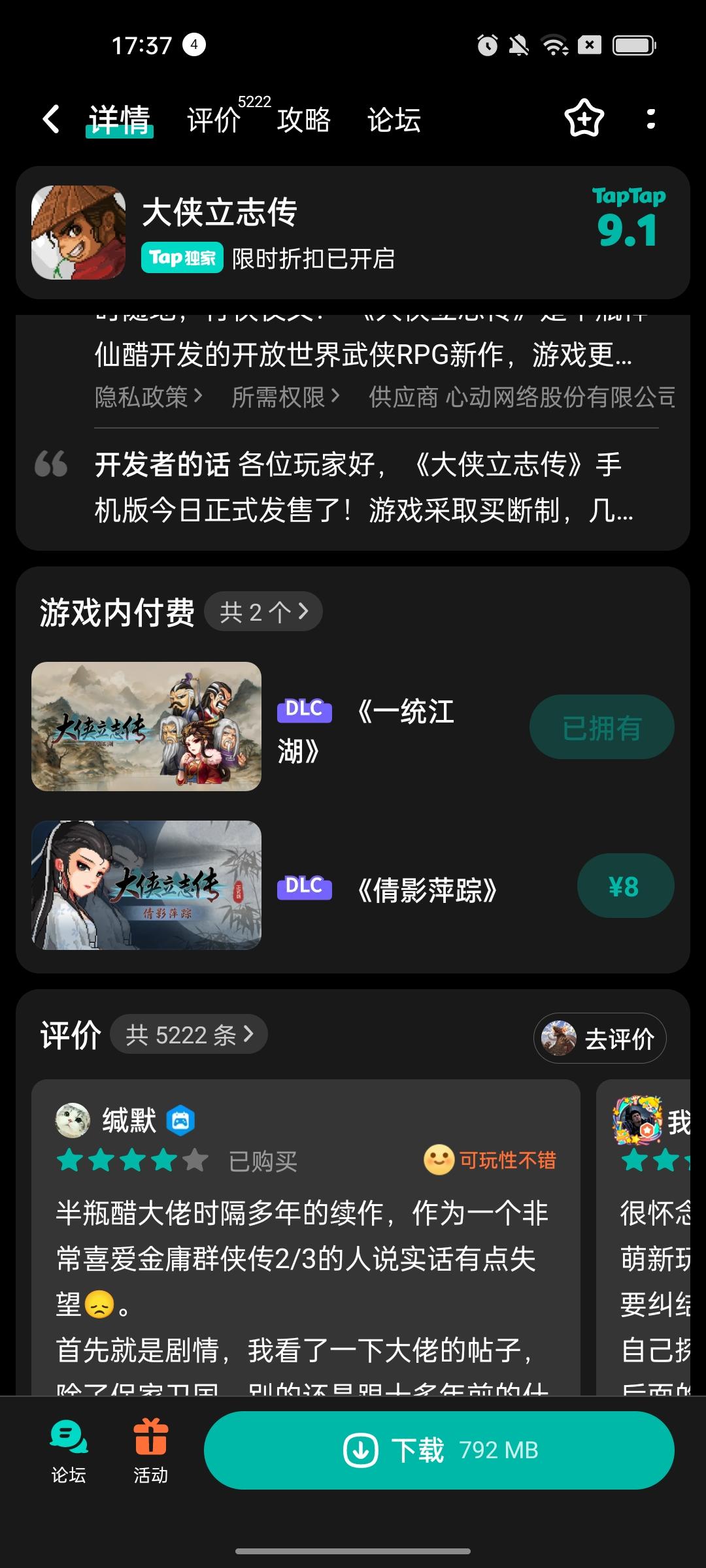Tap the DLC purple badge on 一统江湖
The height and width of the screenshot is (1568, 706).
304,711
